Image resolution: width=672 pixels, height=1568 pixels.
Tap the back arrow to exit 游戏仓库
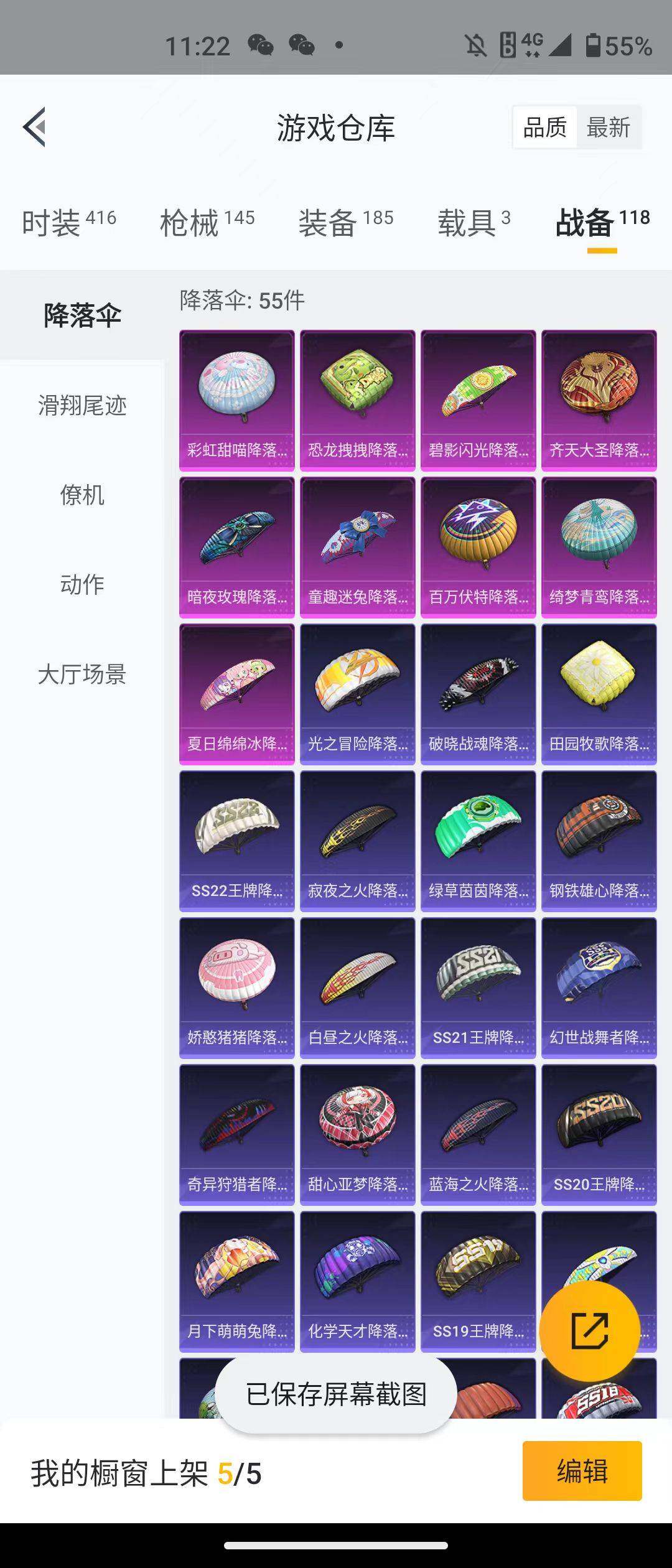tap(34, 128)
